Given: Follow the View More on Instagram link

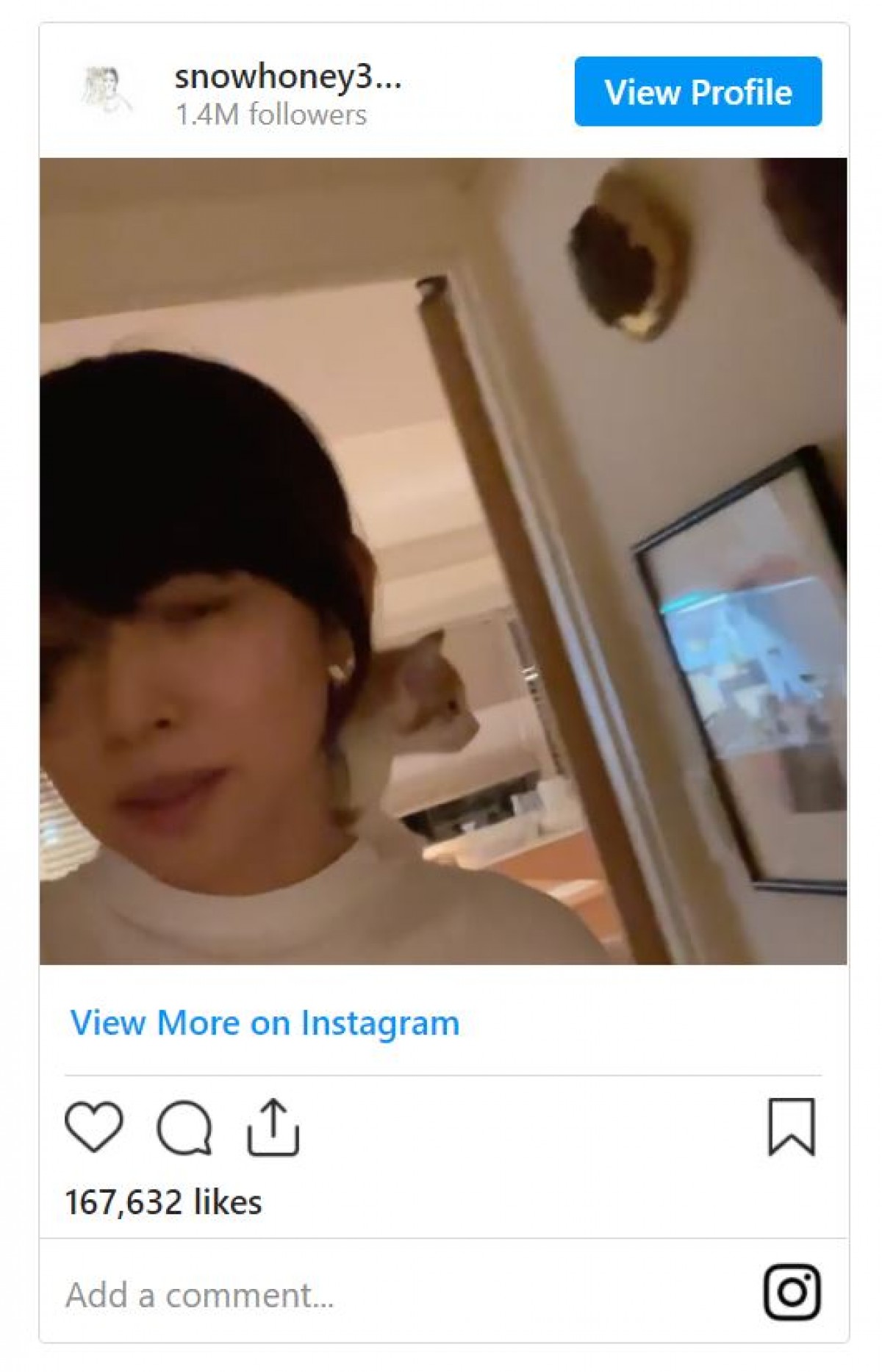Looking at the screenshot, I should point(265,1022).
